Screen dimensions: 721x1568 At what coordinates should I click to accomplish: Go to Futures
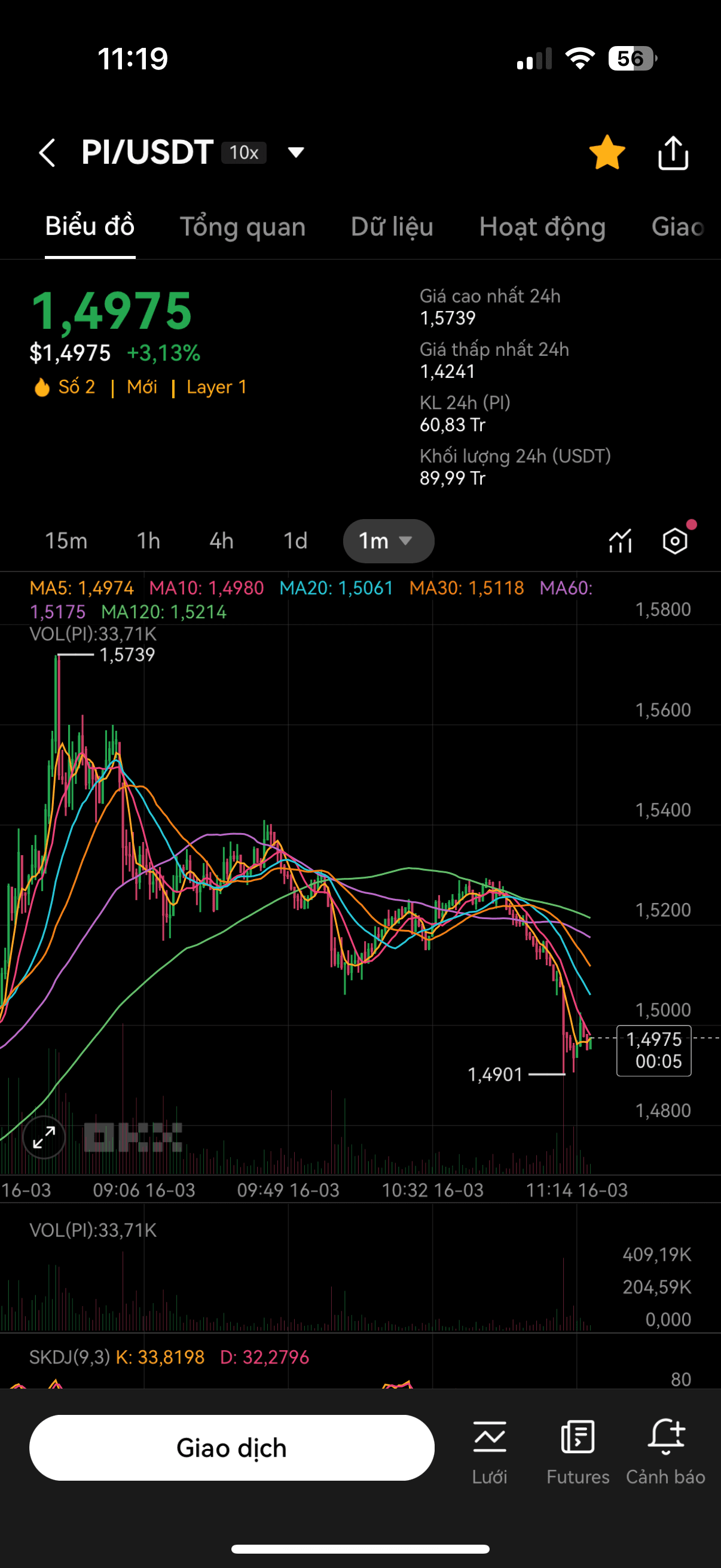coord(578,1452)
